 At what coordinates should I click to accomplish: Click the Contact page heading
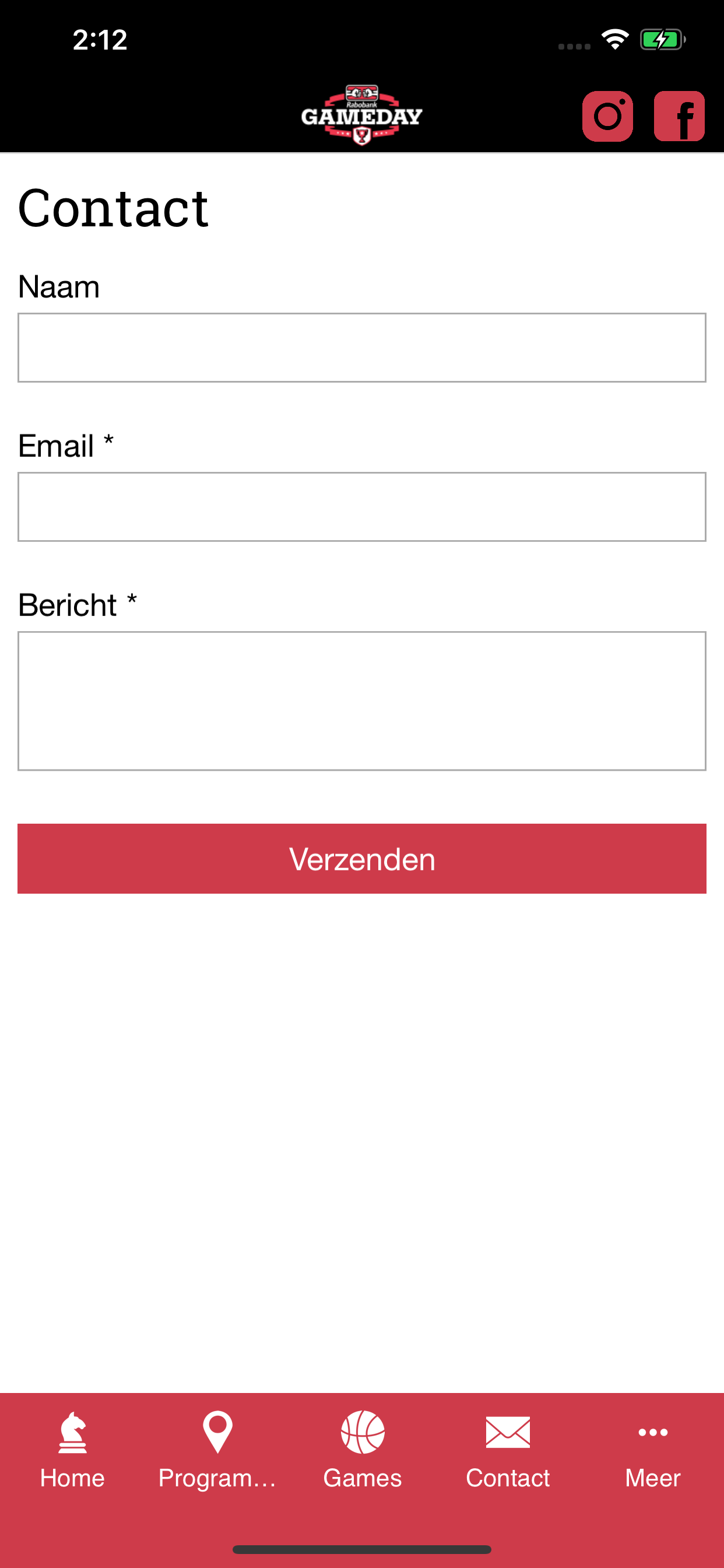113,208
